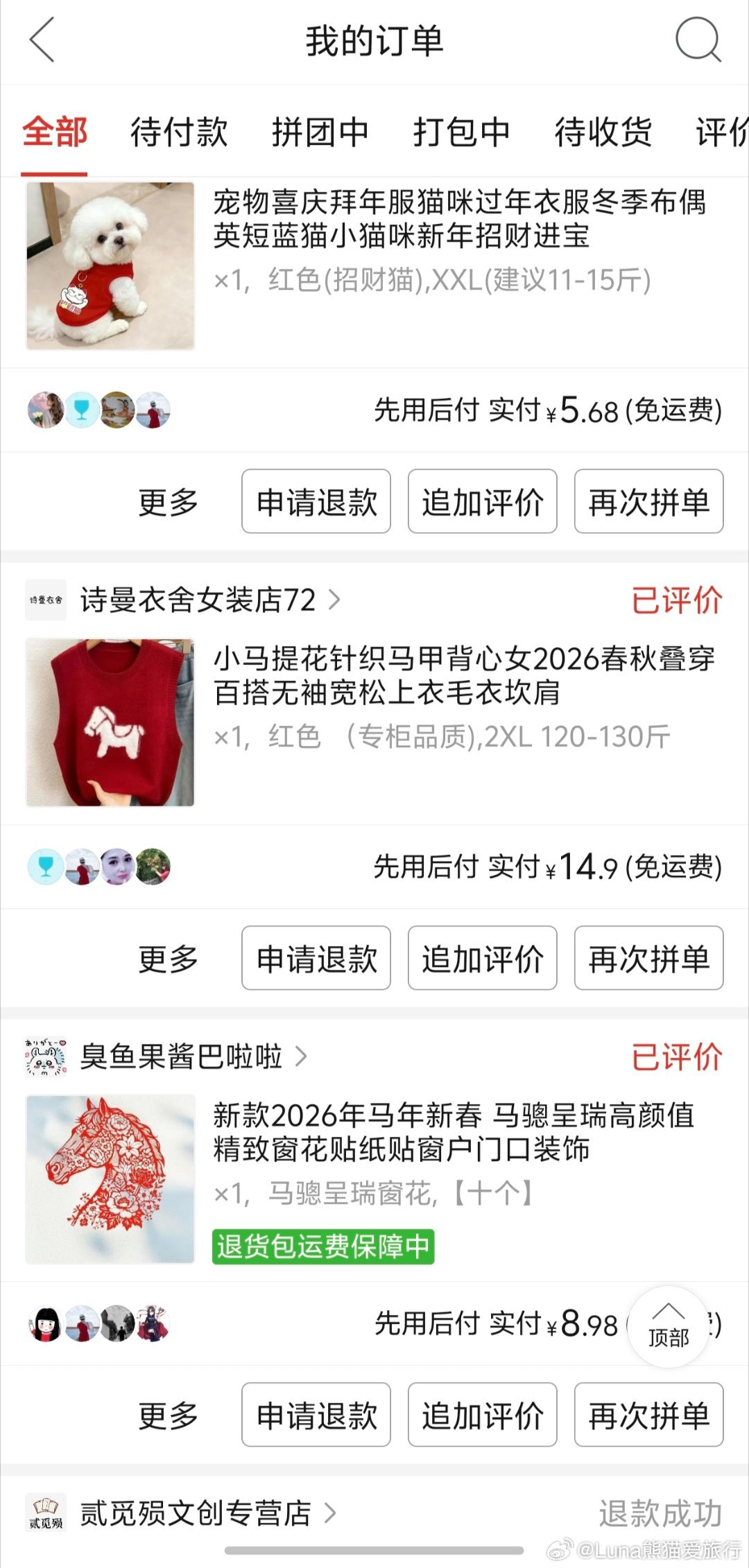Click first buyer avatar under pet clothing order
The width and height of the screenshot is (749, 1568).
pyautogui.click(x=45, y=410)
